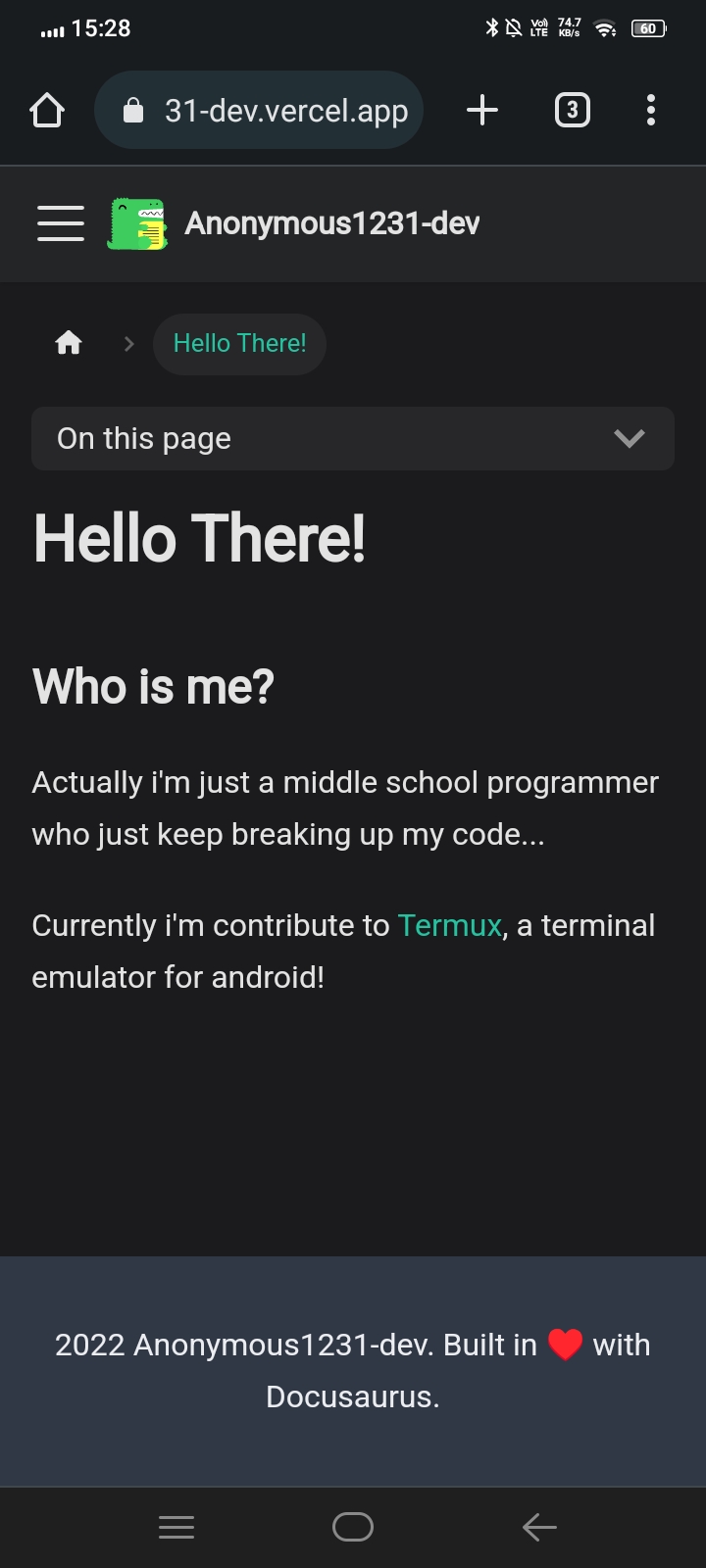Tap the home icon left of the address bar
The height and width of the screenshot is (1568, 706).
47,110
